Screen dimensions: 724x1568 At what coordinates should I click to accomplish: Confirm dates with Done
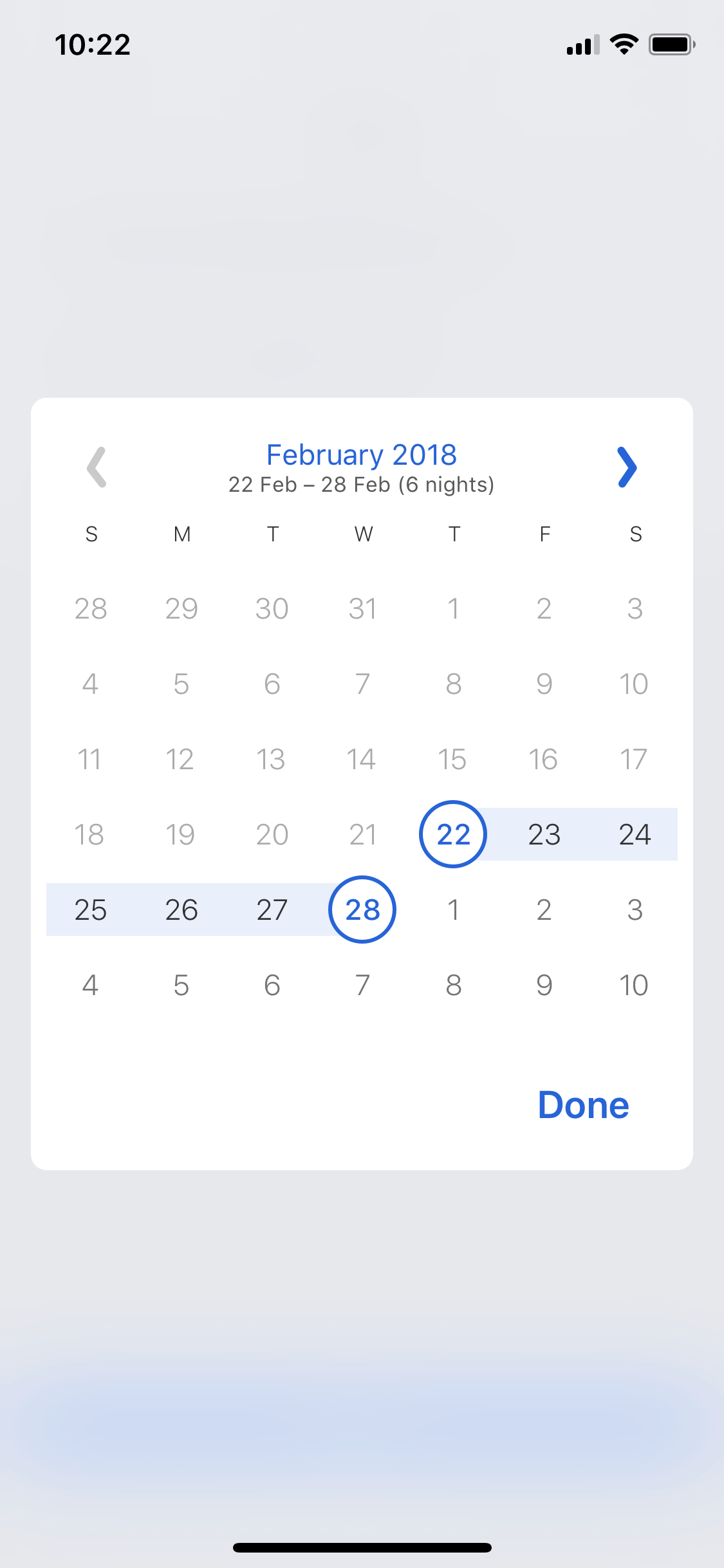[583, 1105]
